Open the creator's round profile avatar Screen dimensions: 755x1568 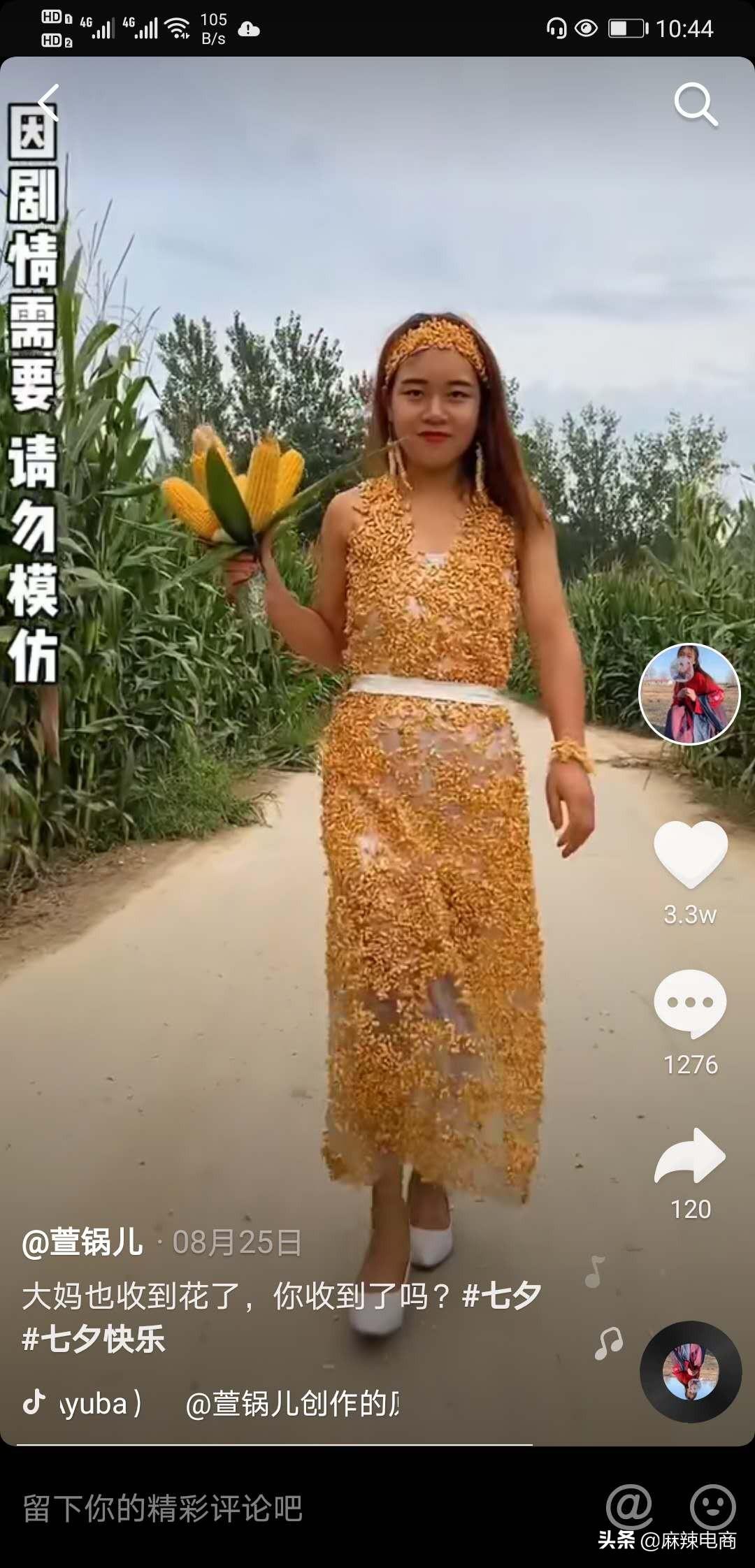click(689, 694)
